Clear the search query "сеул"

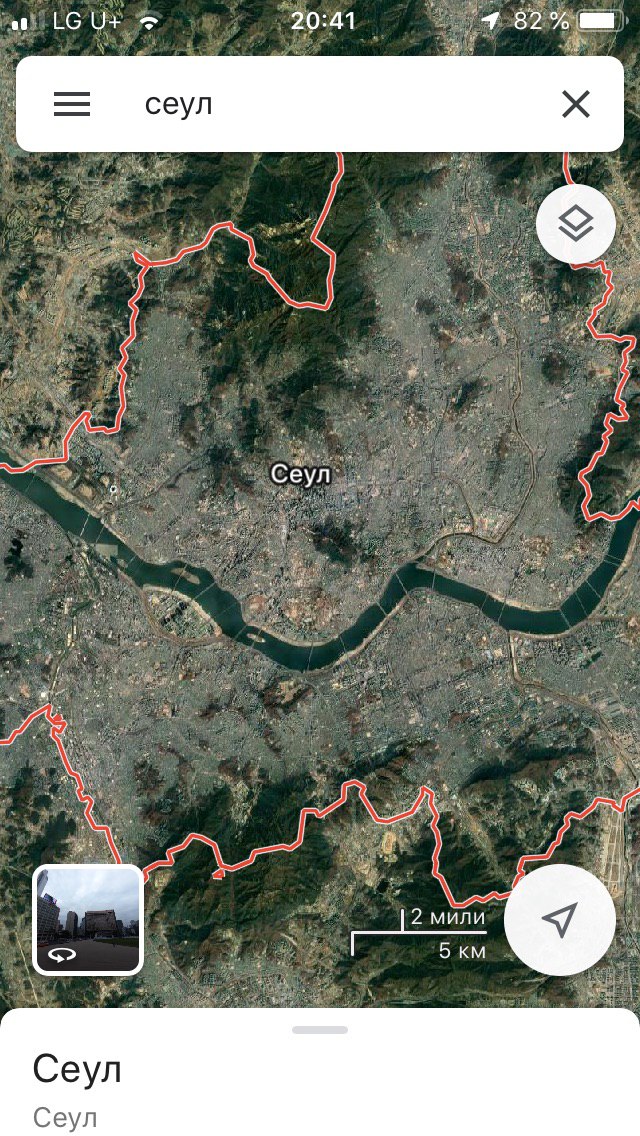coord(575,104)
